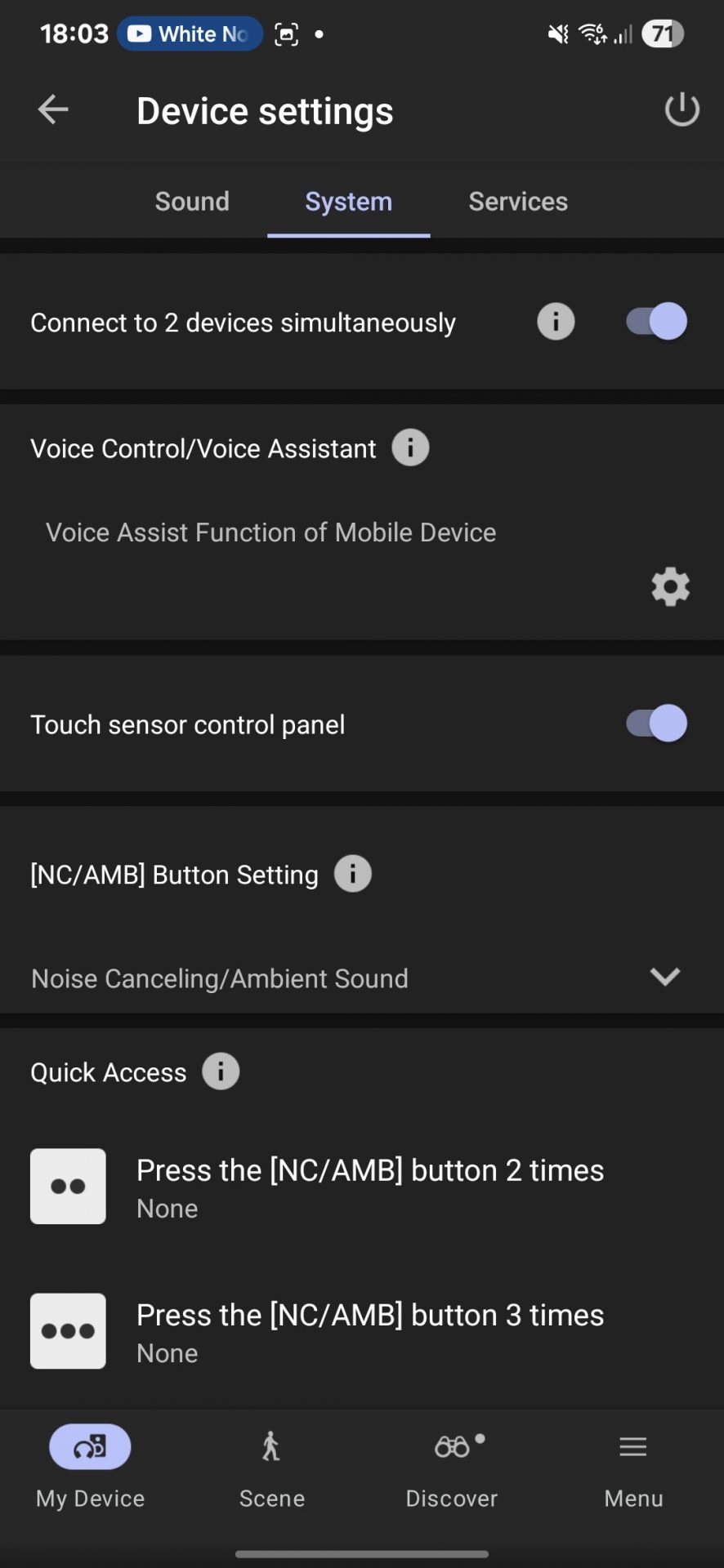Show info for Voice Control/Voice Assistant

point(410,448)
